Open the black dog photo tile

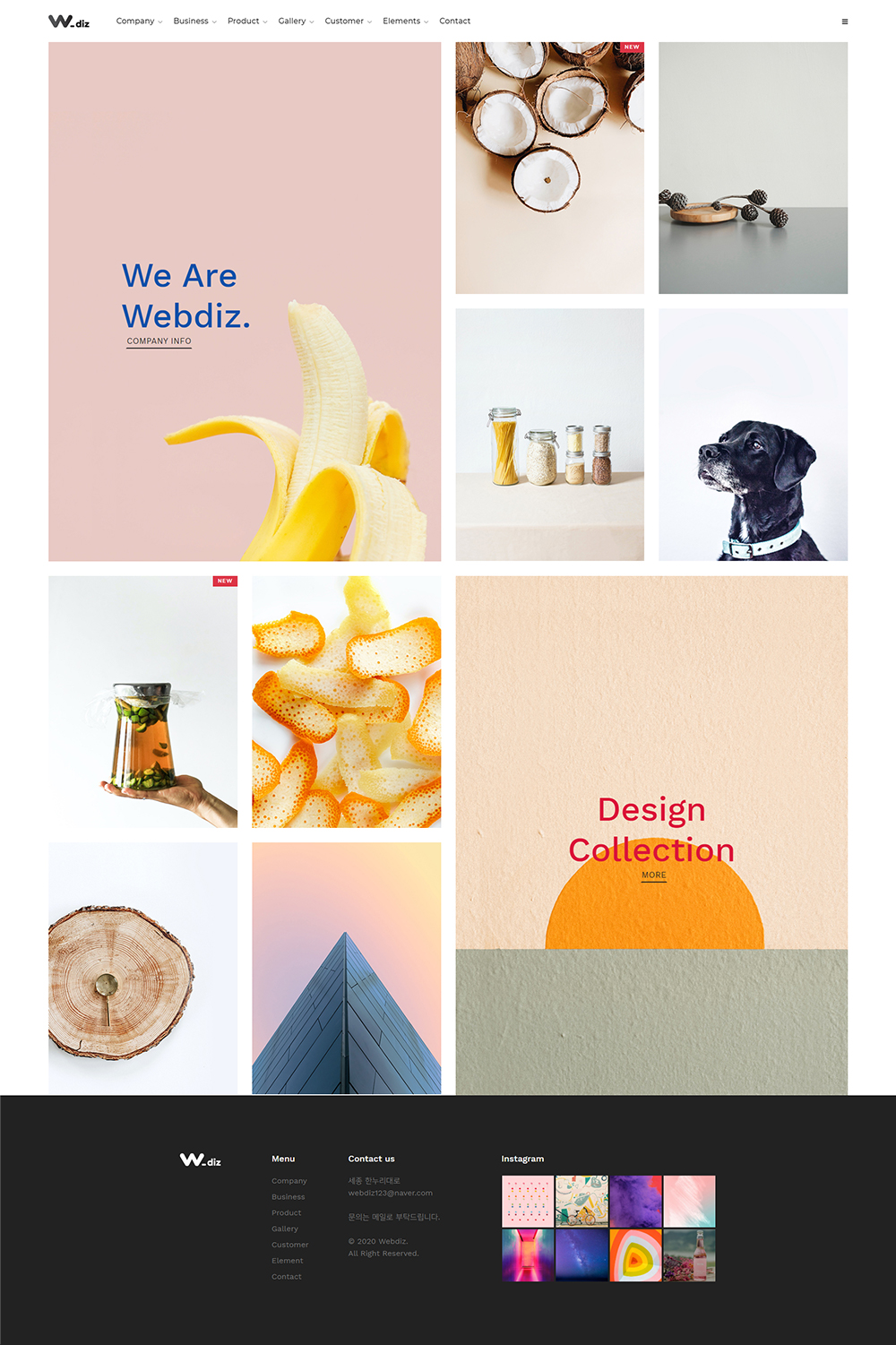[753, 435]
